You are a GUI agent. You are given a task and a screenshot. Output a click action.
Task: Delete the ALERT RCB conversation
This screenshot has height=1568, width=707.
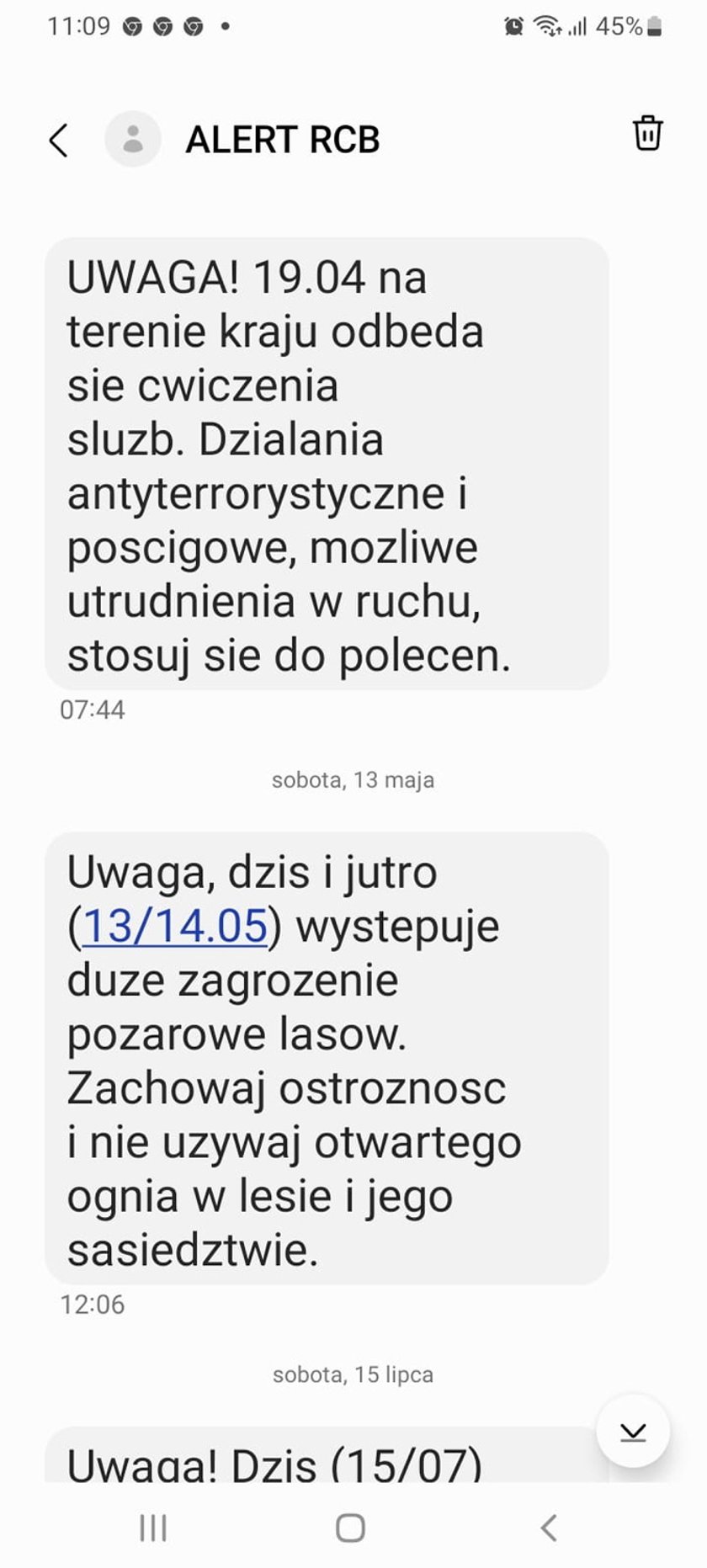coord(647,134)
